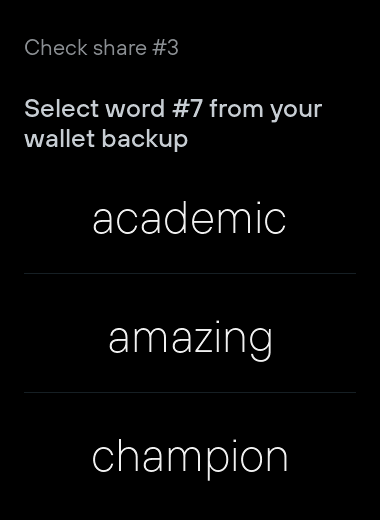
Task: Select the word academic
Action: [190, 219]
